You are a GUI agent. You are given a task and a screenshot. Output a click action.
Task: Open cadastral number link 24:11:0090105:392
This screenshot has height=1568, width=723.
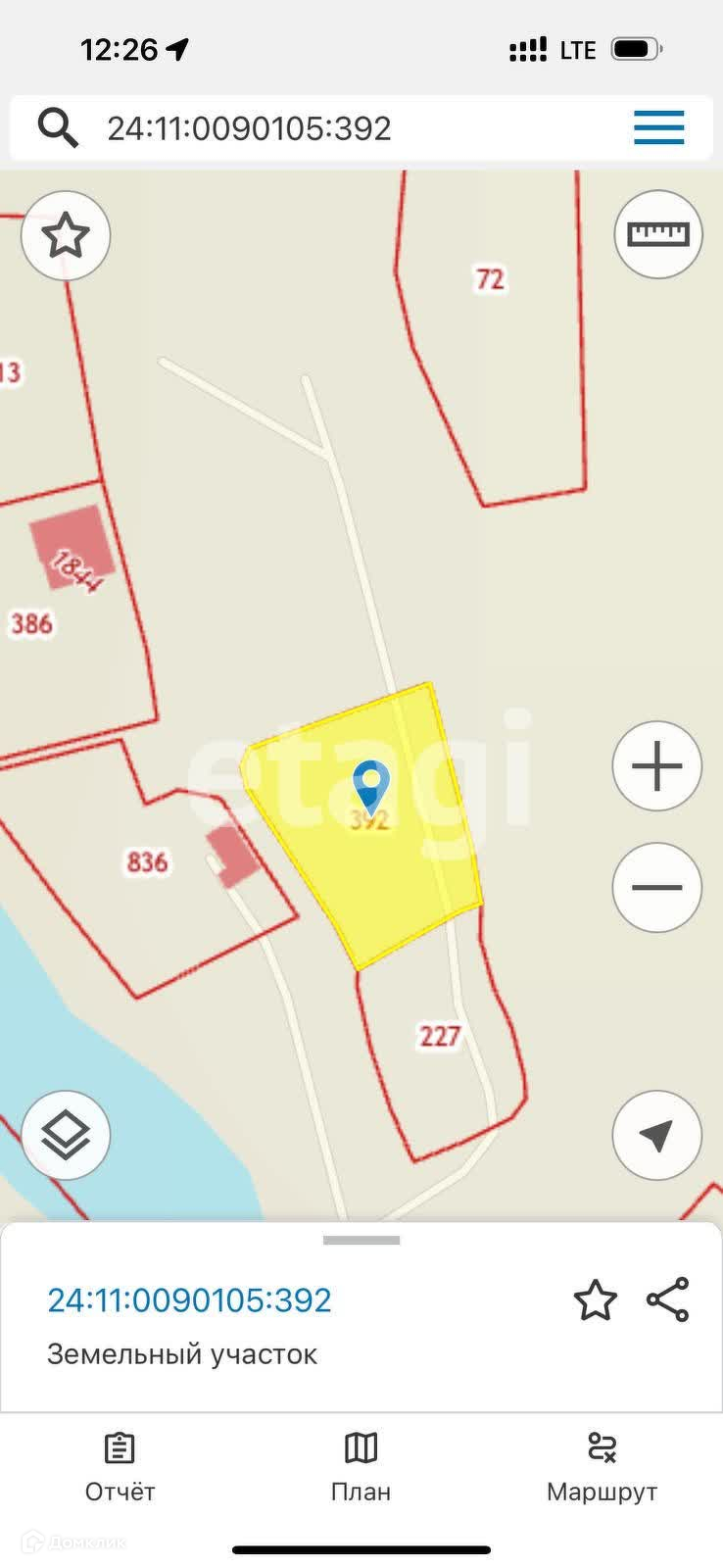coord(190,1300)
